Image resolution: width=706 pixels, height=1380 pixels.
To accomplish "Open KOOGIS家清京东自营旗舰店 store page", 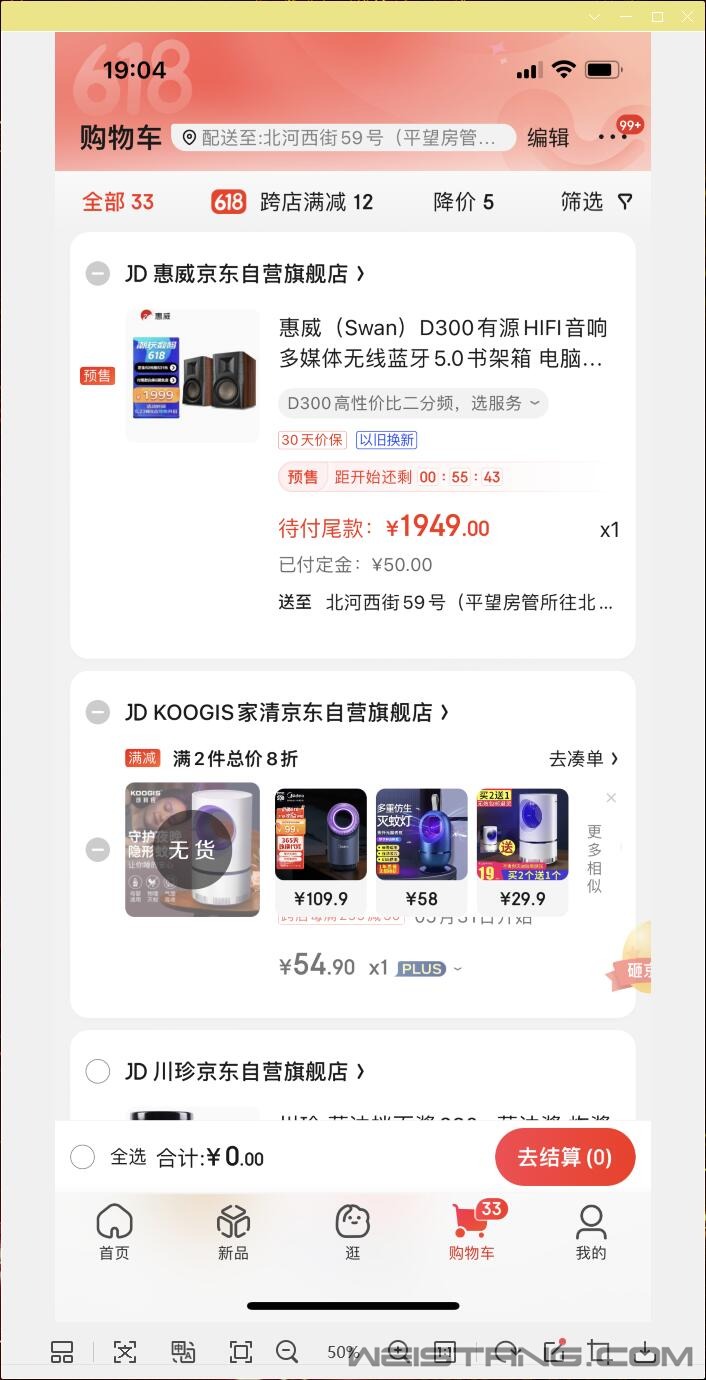I will 287,712.
